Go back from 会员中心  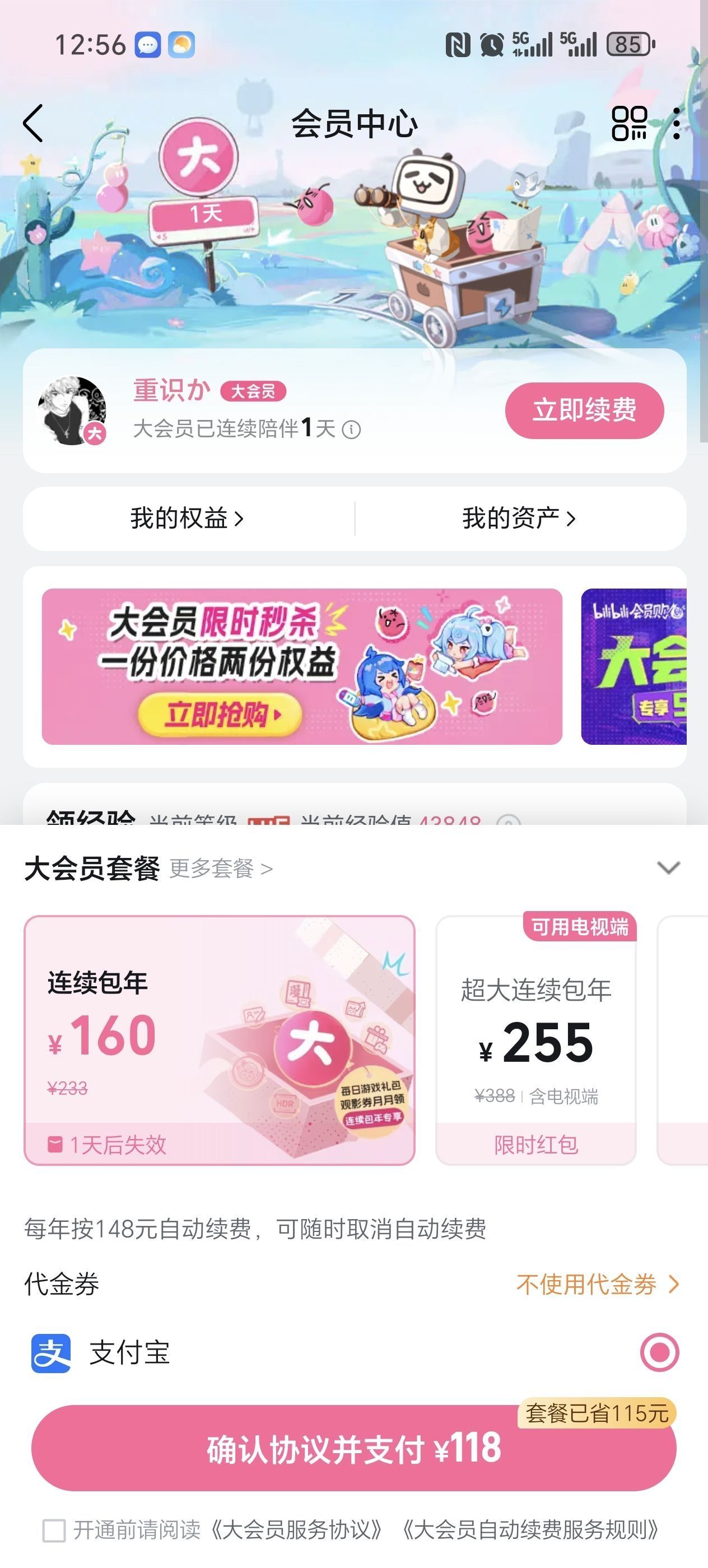[34, 123]
